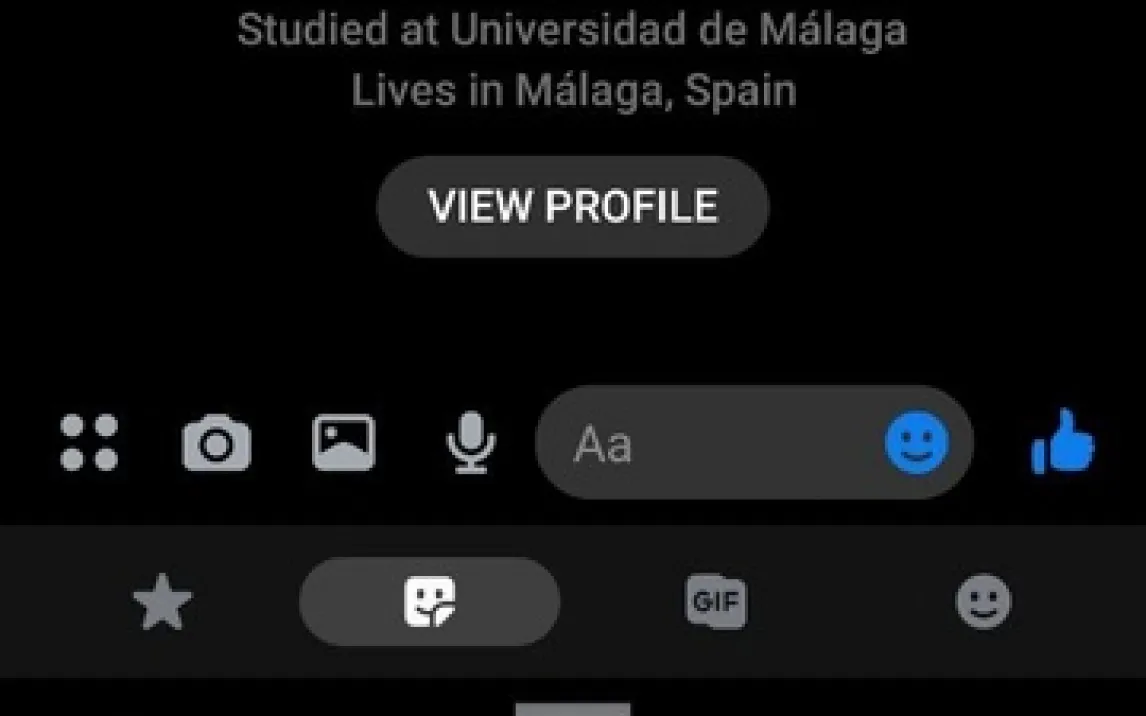Focus the Aa message text field
This screenshot has height=716, width=1146.
click(710, 443)
